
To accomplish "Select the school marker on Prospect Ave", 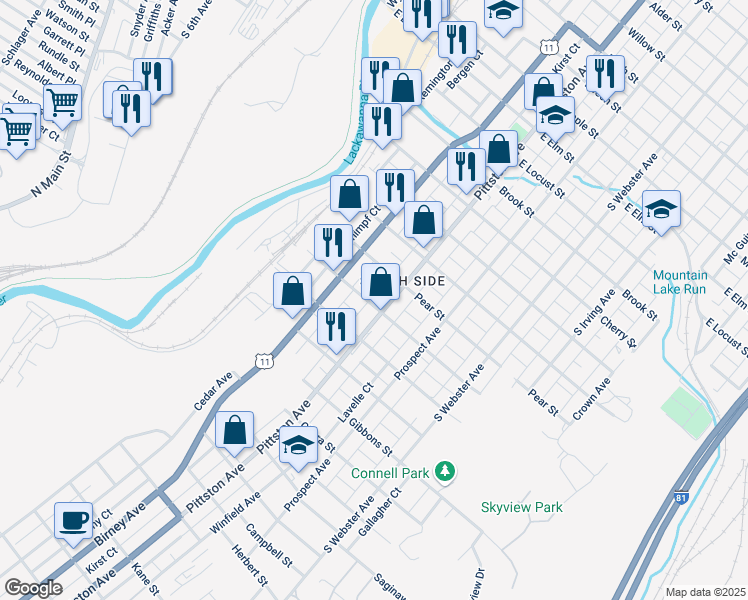I will click(x=298, y=446).
